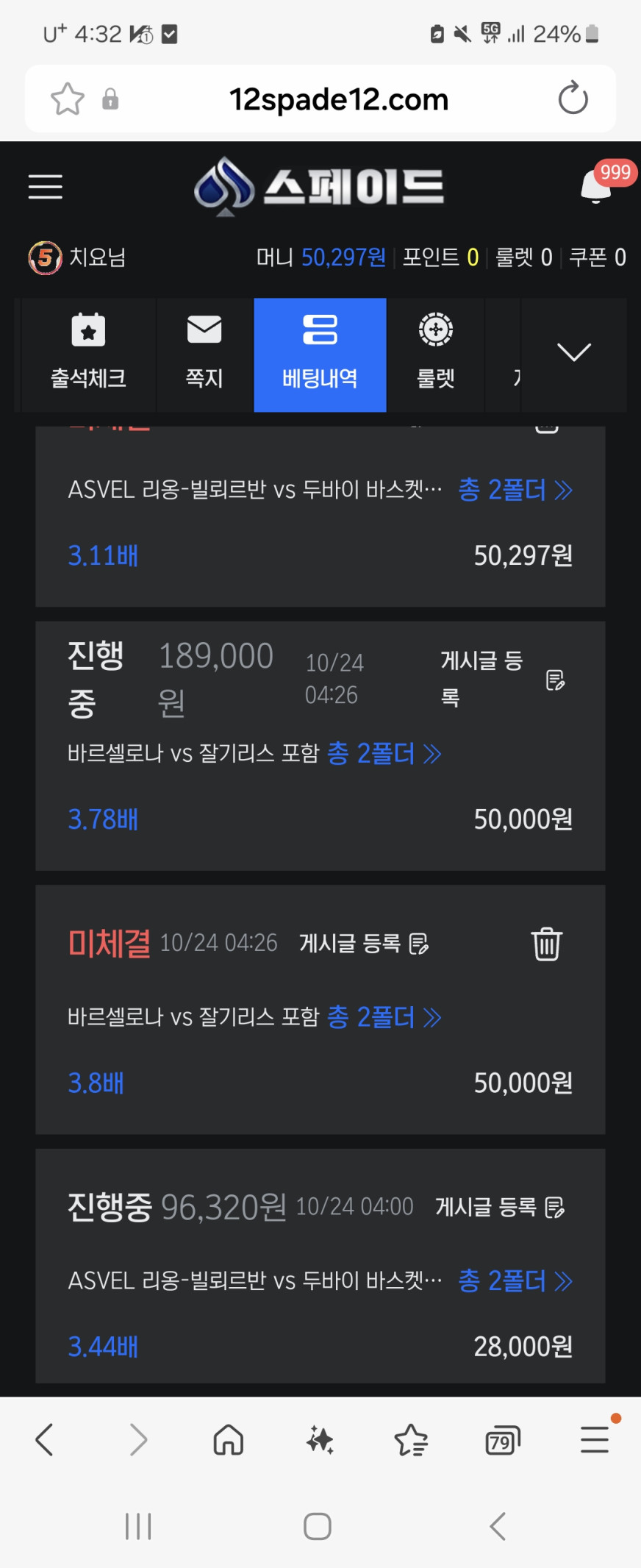Expand the menu with the down chevron
641x1568 pixels.
(574, 353)
